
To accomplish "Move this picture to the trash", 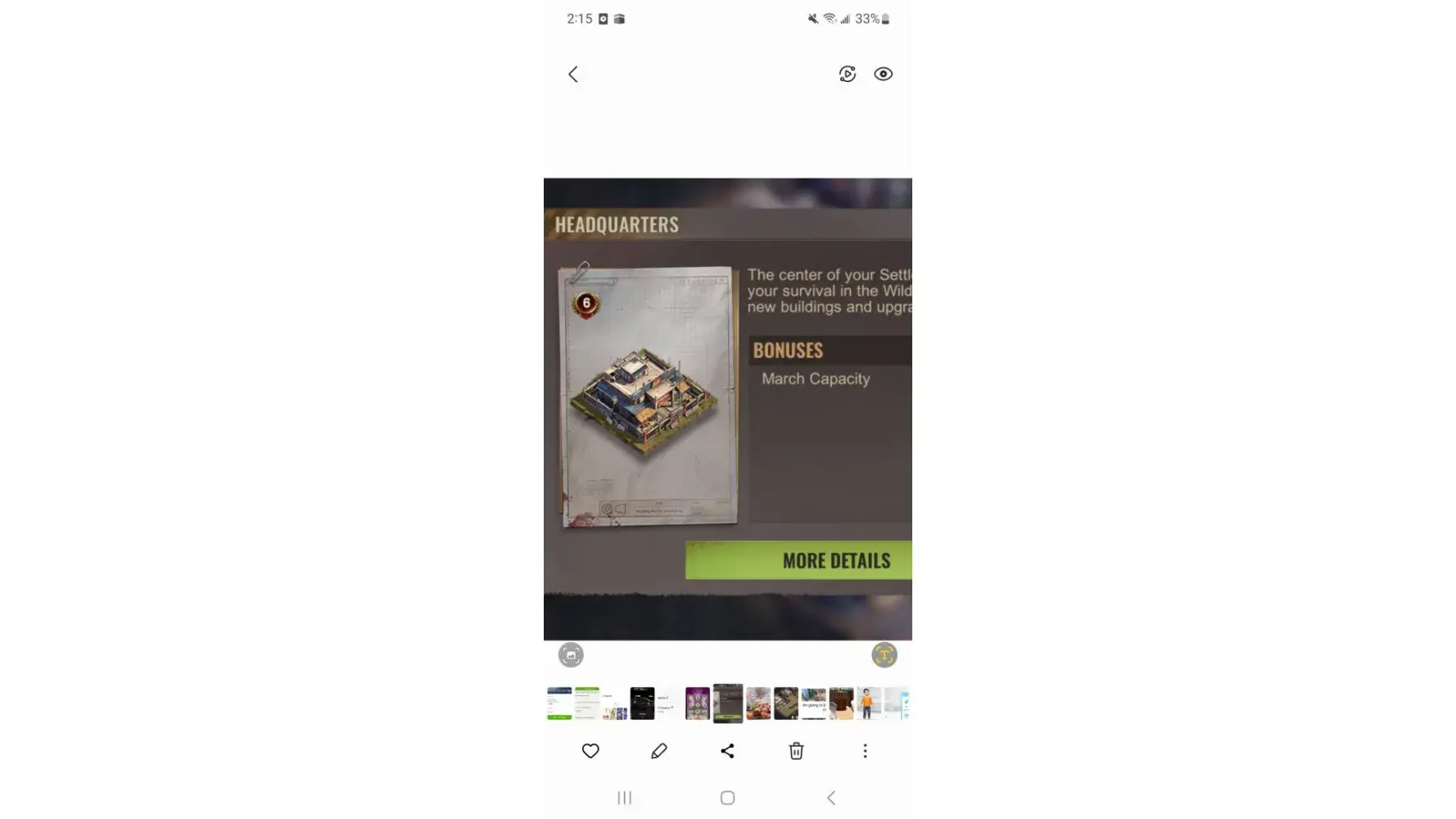I will tap(796, 751).
